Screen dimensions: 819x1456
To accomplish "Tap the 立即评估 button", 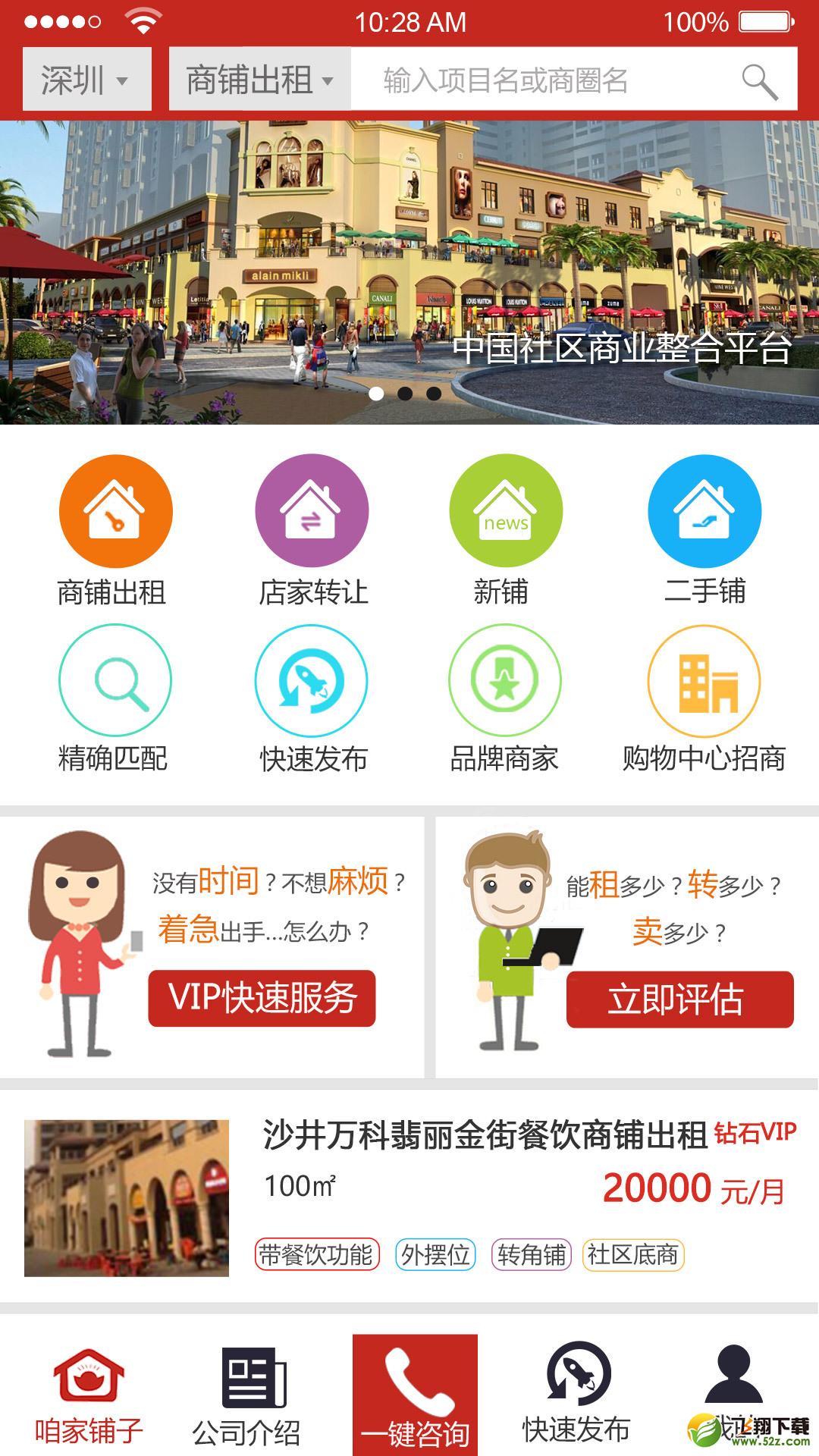I will (x=679, y=999).
